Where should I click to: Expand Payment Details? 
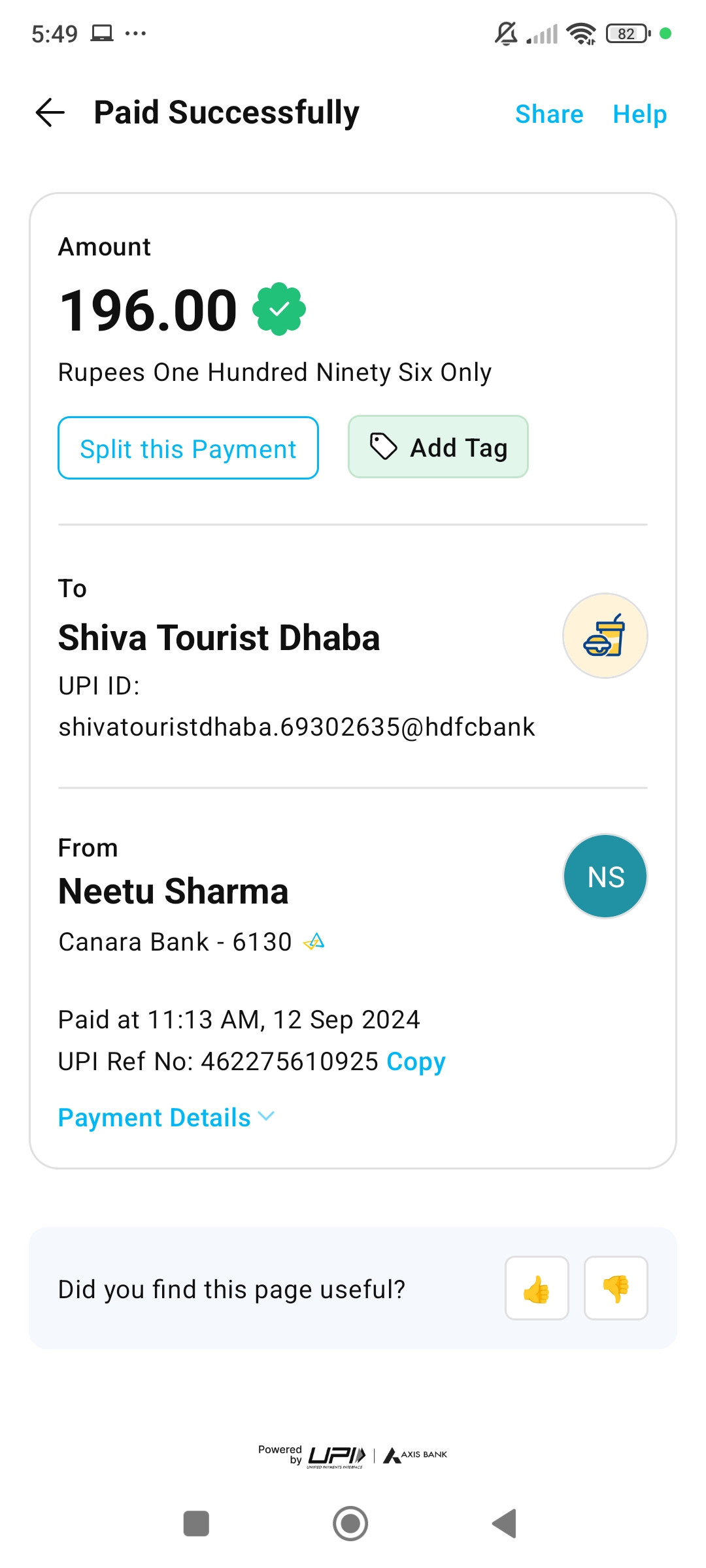pos(167,1118)
